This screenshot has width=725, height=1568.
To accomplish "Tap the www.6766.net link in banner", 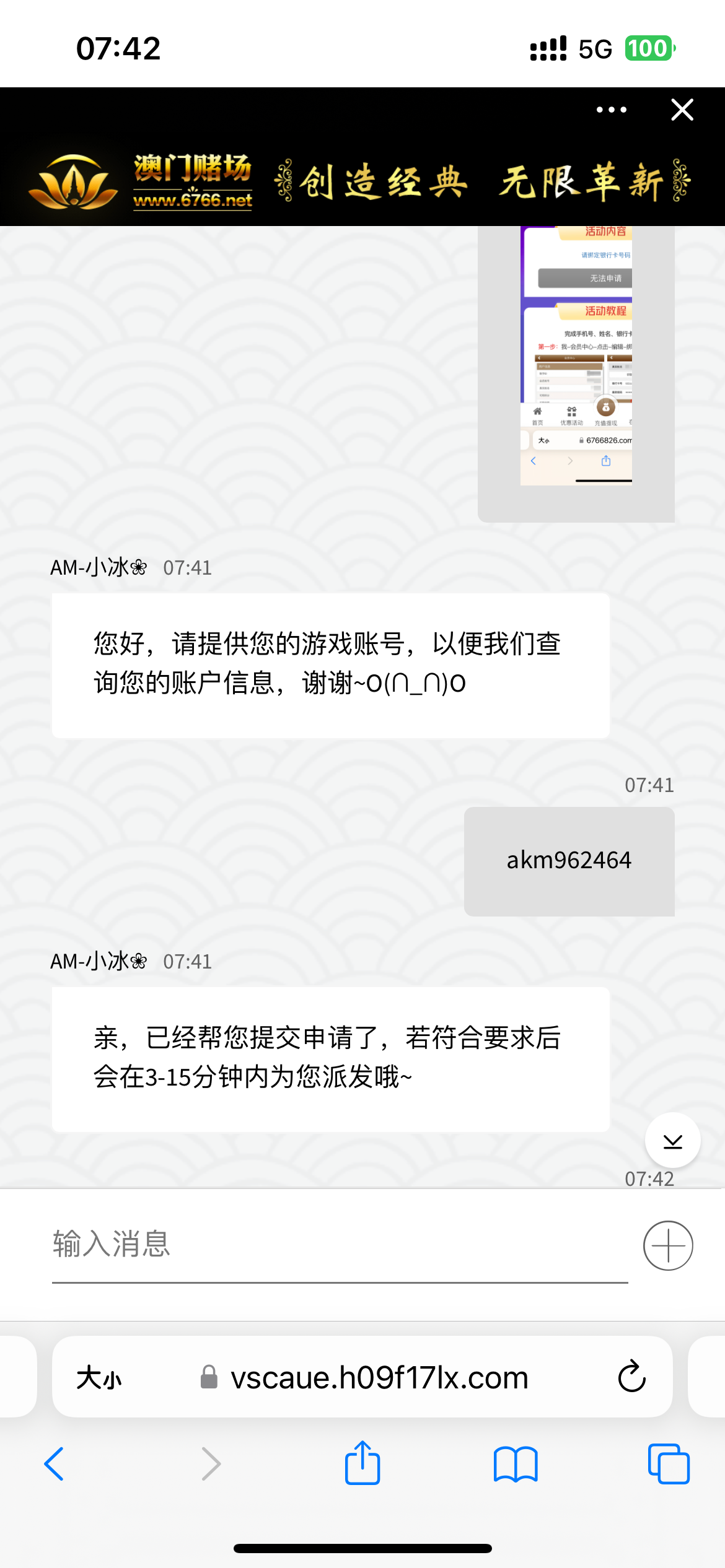I will (x=192, y=201).
